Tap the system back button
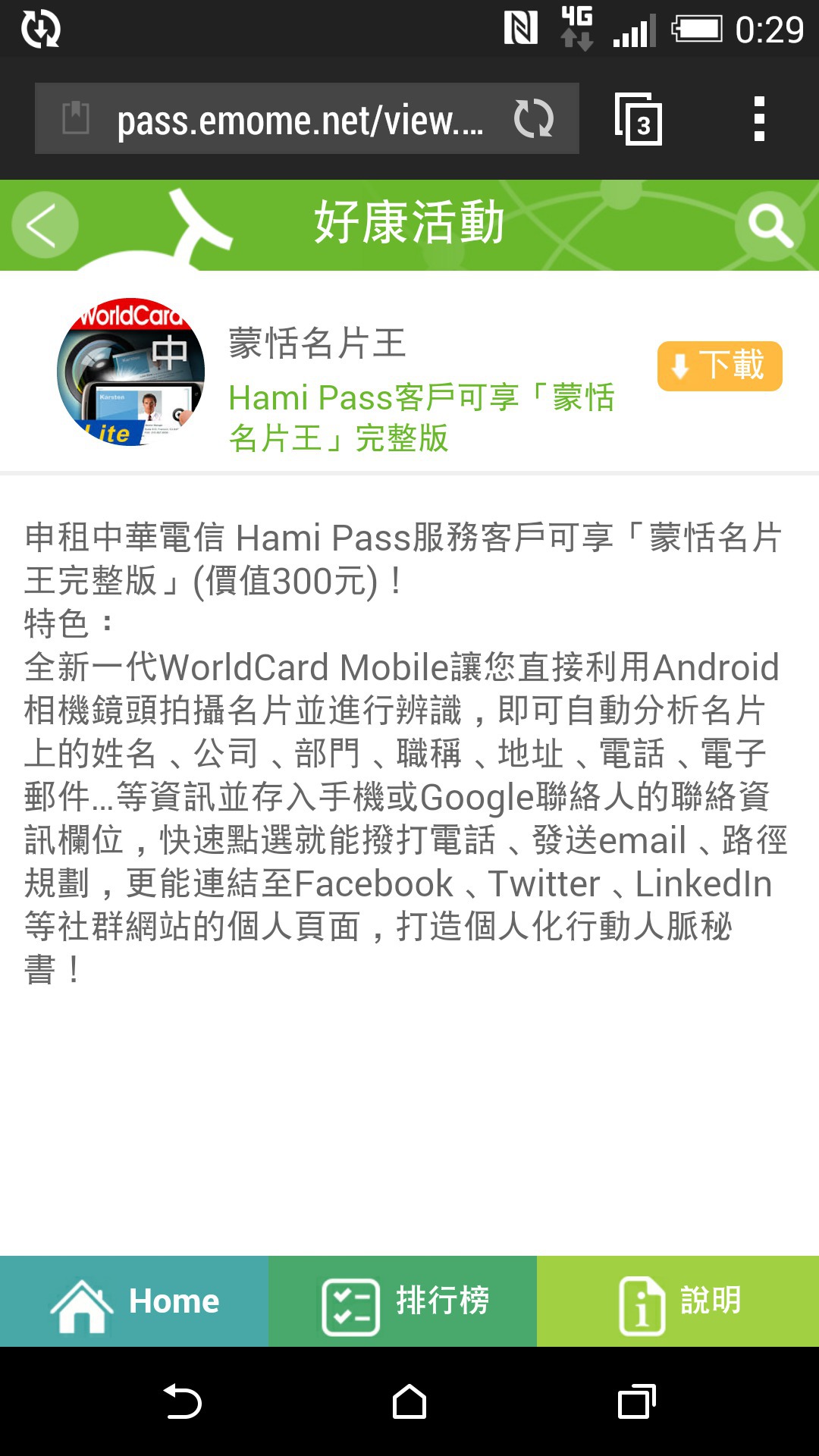 coord(182,1401)
